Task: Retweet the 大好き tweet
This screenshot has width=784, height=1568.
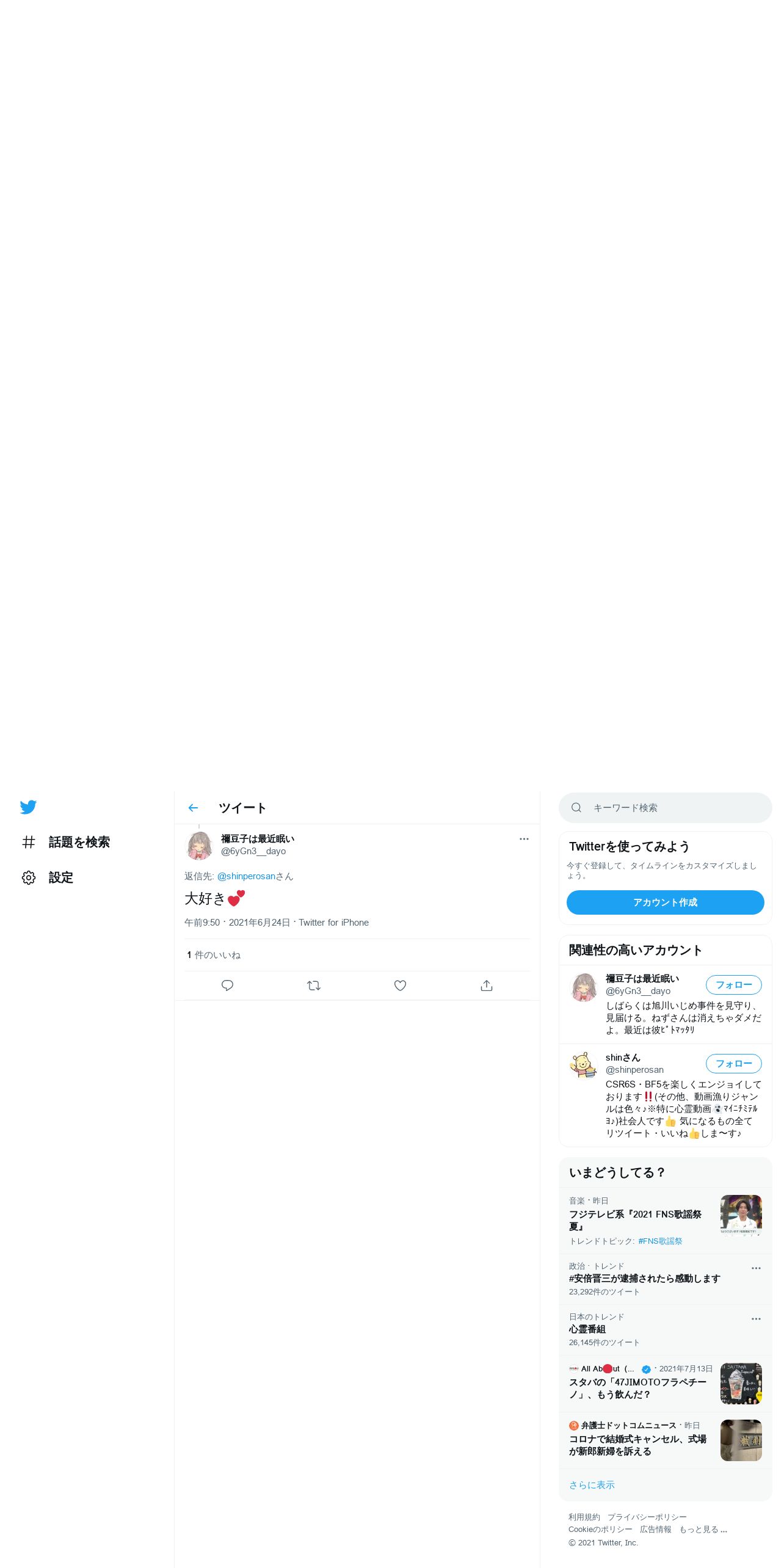Action: pyautogui.click(x=314, y=985)
